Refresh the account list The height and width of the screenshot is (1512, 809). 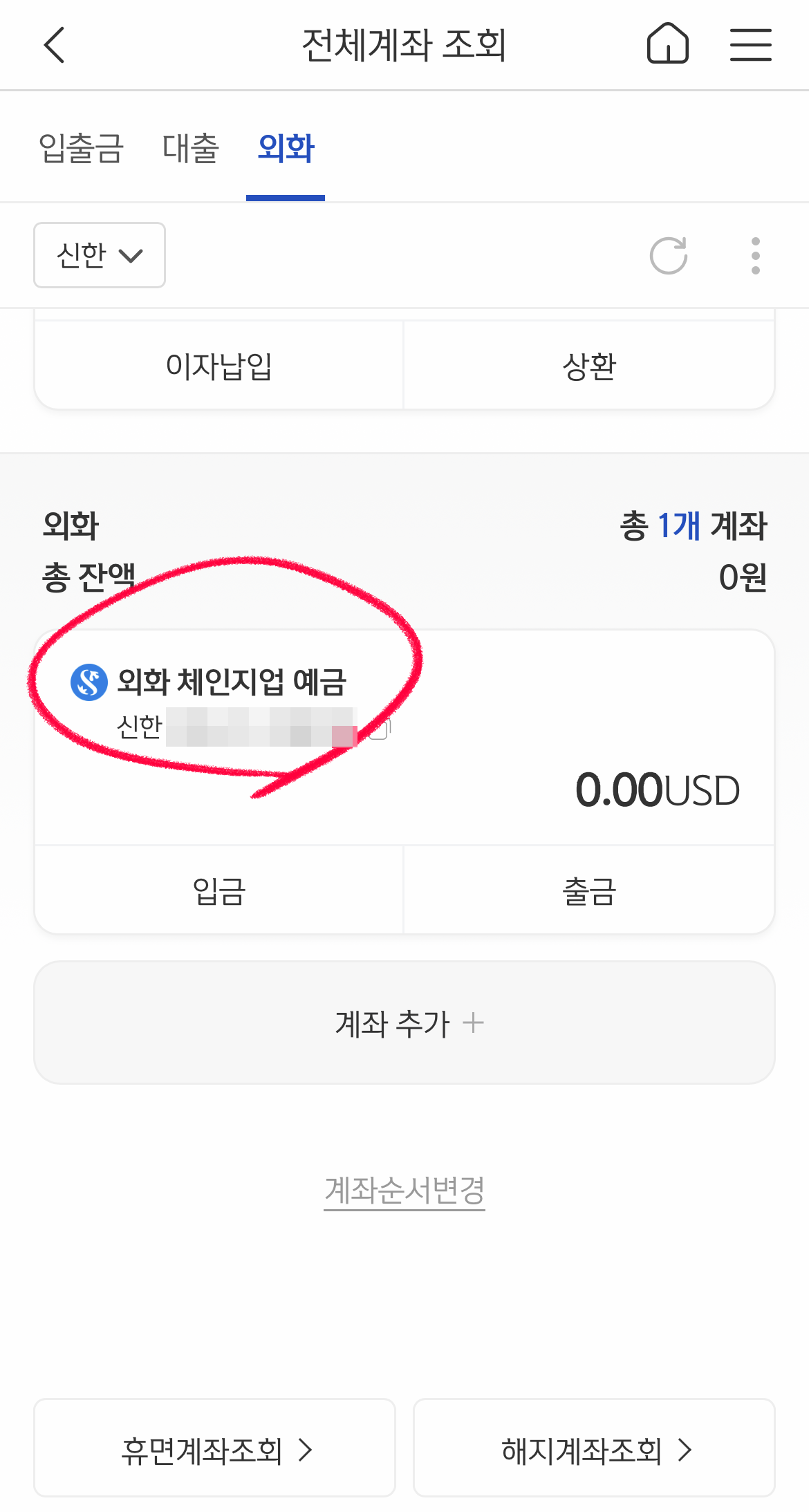(667, 256)
